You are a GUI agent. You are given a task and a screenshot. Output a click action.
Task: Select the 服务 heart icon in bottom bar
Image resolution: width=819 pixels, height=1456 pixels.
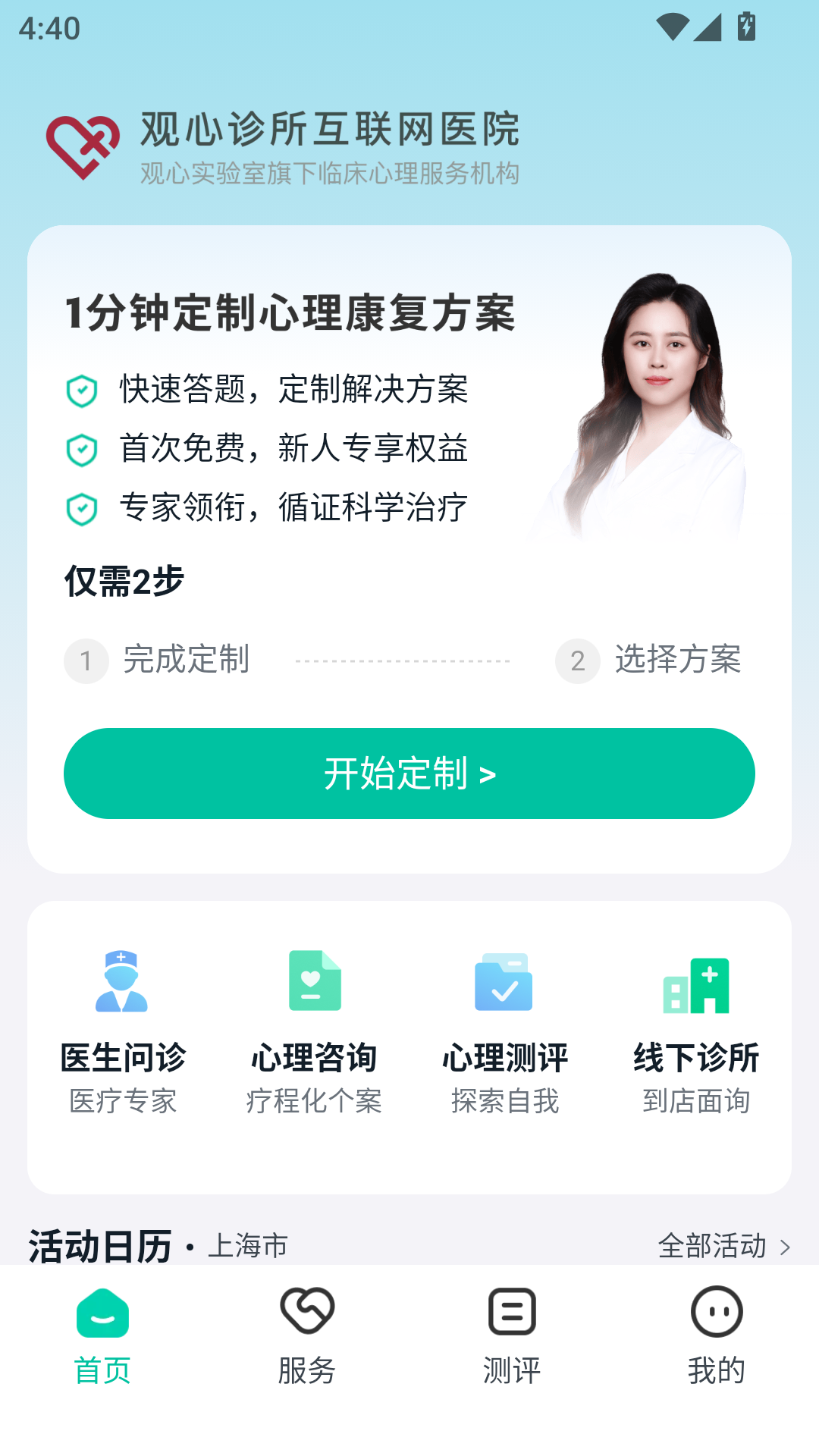click(306, 1310)
